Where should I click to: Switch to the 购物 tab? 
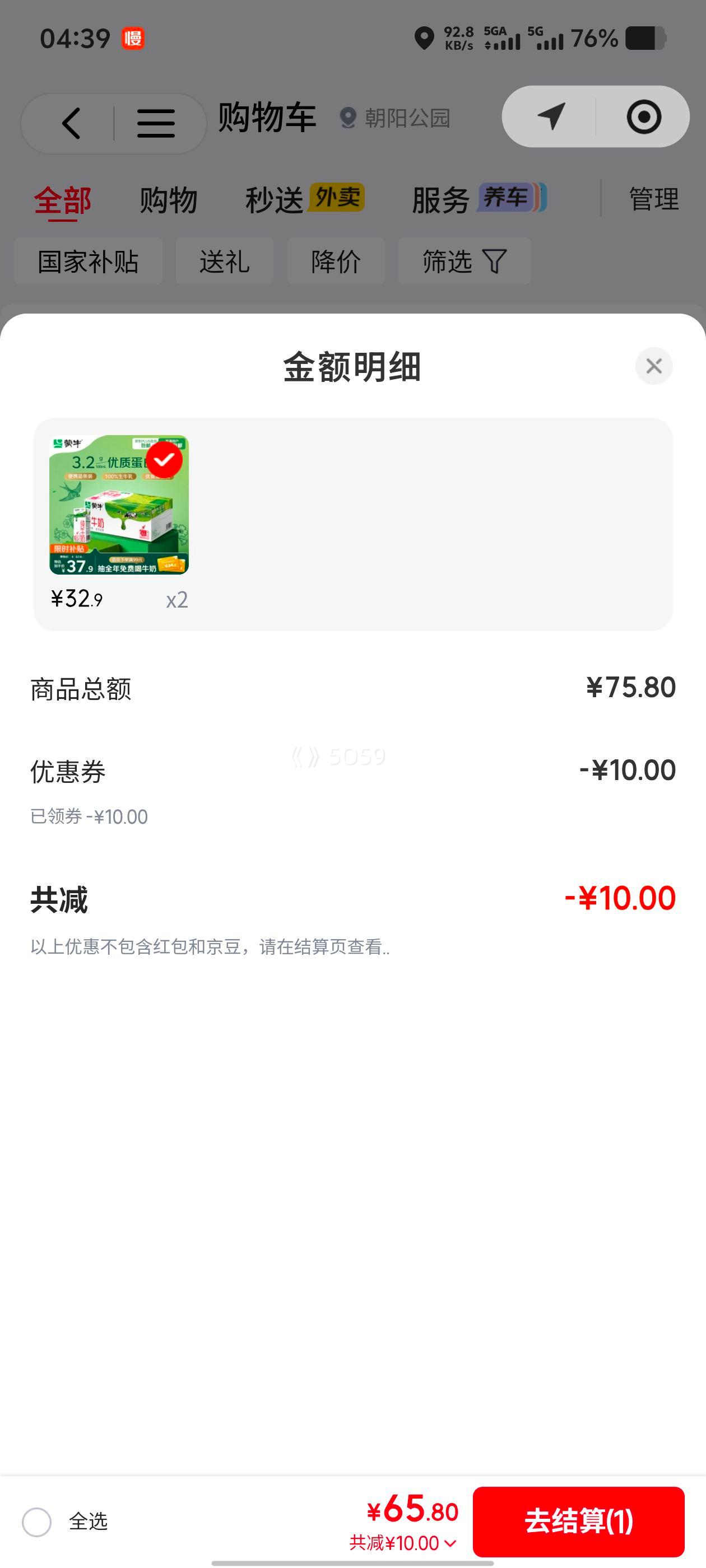point(168,198)
